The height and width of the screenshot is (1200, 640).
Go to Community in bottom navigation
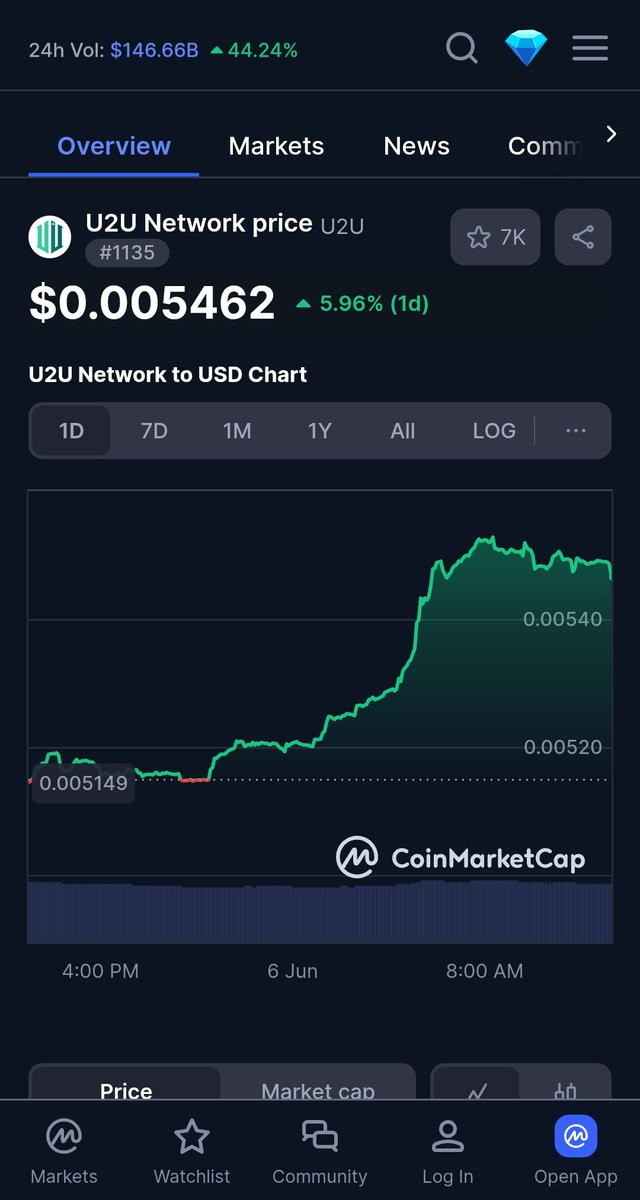[320, 1151]
